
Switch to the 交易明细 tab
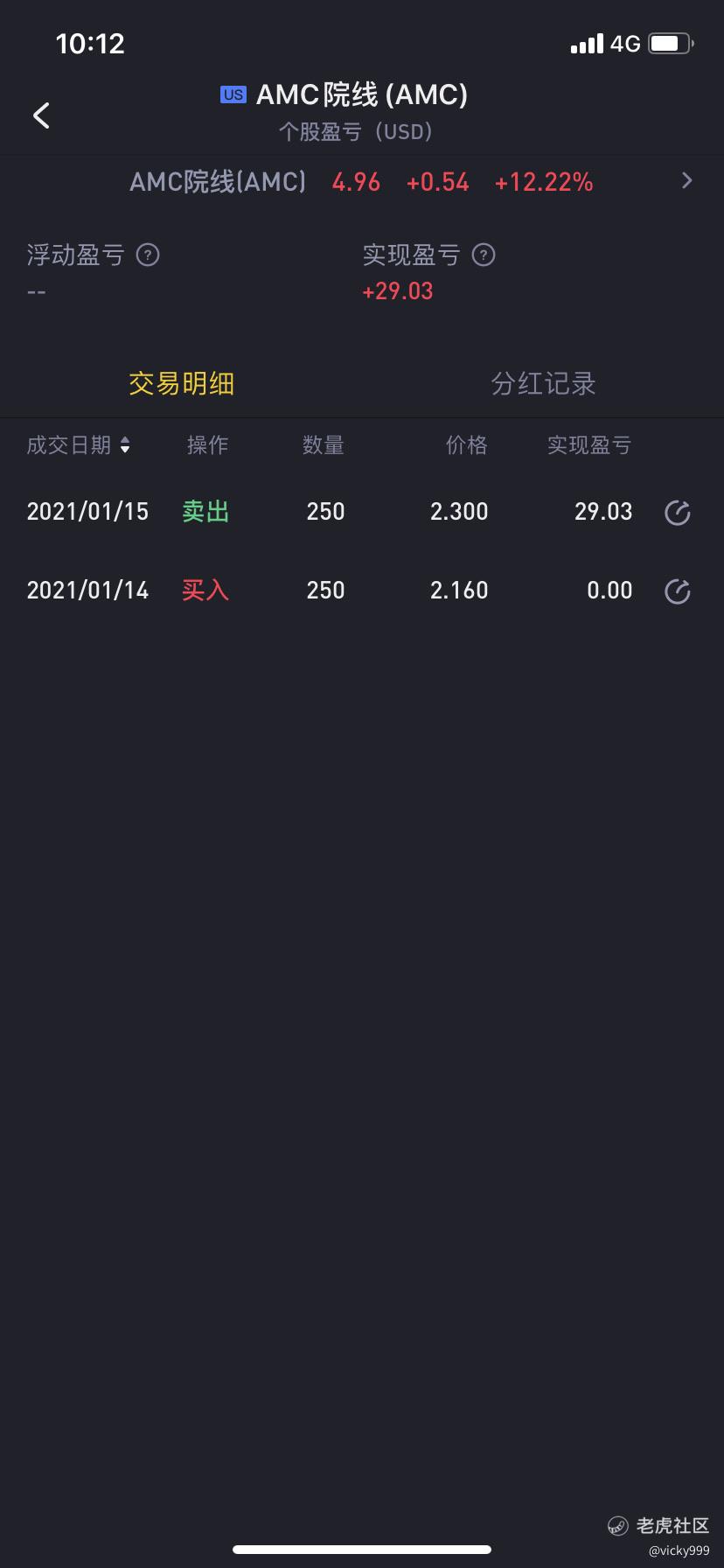(181, 383)
